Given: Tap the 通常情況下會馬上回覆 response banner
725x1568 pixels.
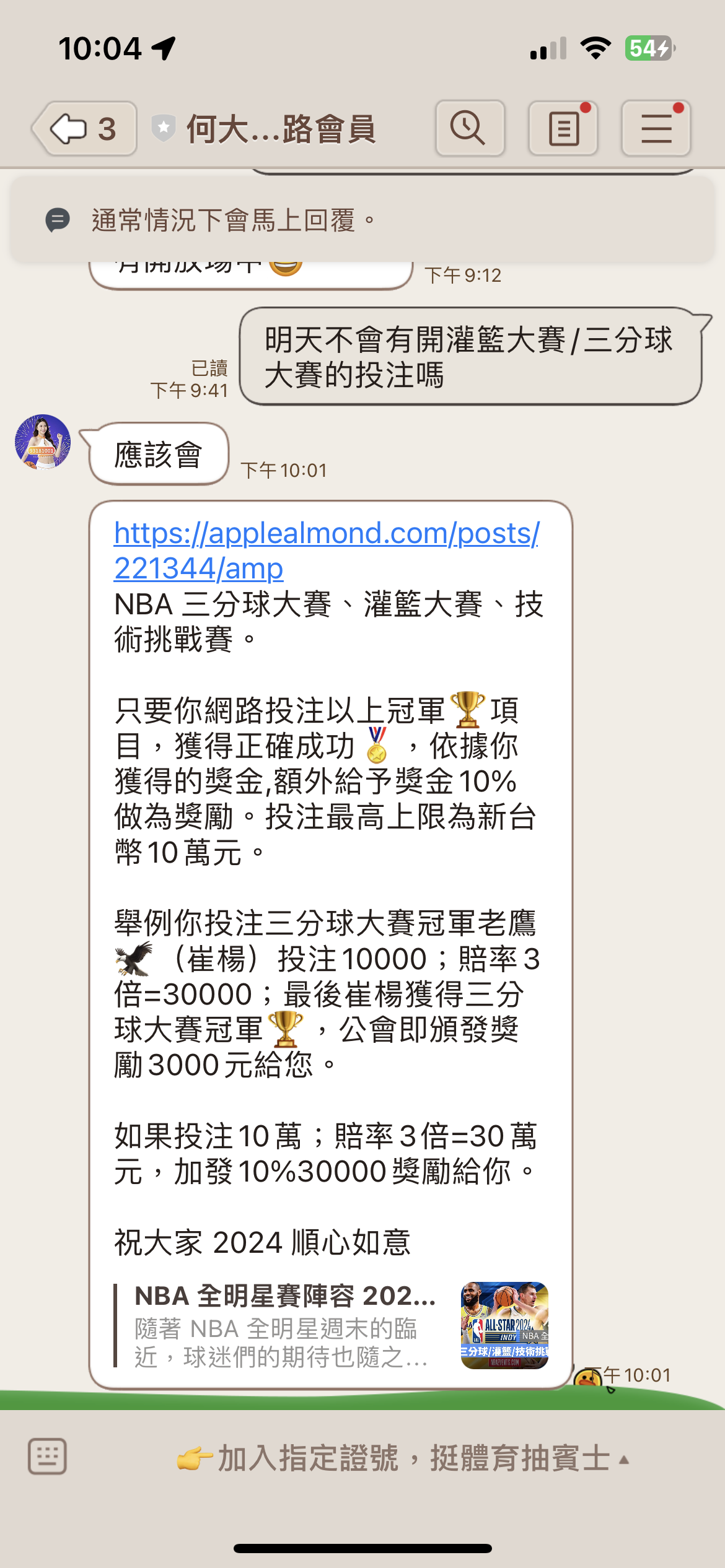Looking at the screenshot, I should click(362, 220).
